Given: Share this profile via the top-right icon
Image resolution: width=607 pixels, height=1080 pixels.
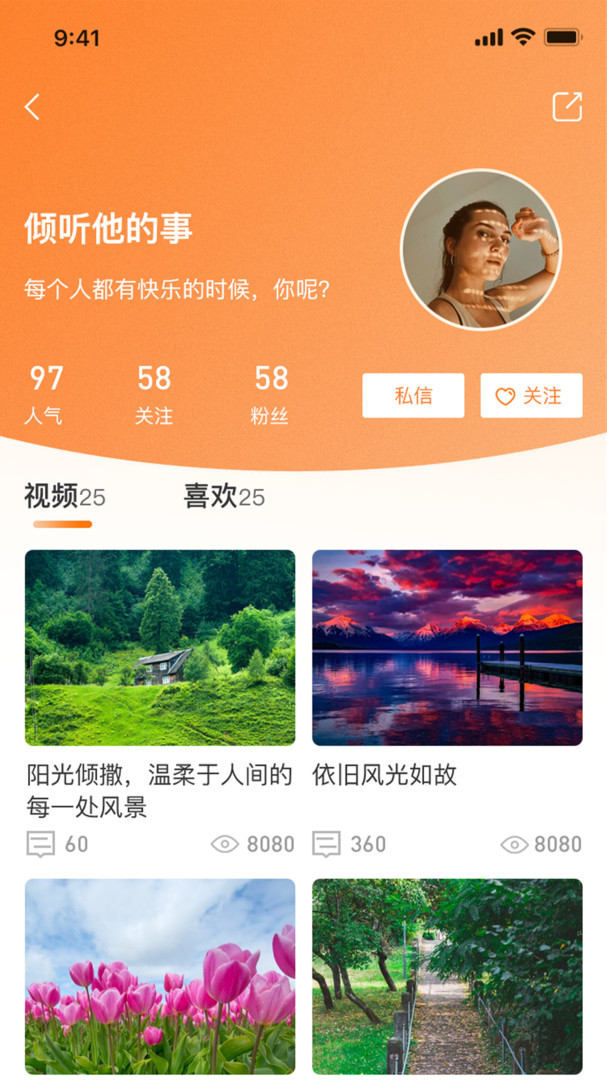Looking at the screenshot, I should pos(567,107).
